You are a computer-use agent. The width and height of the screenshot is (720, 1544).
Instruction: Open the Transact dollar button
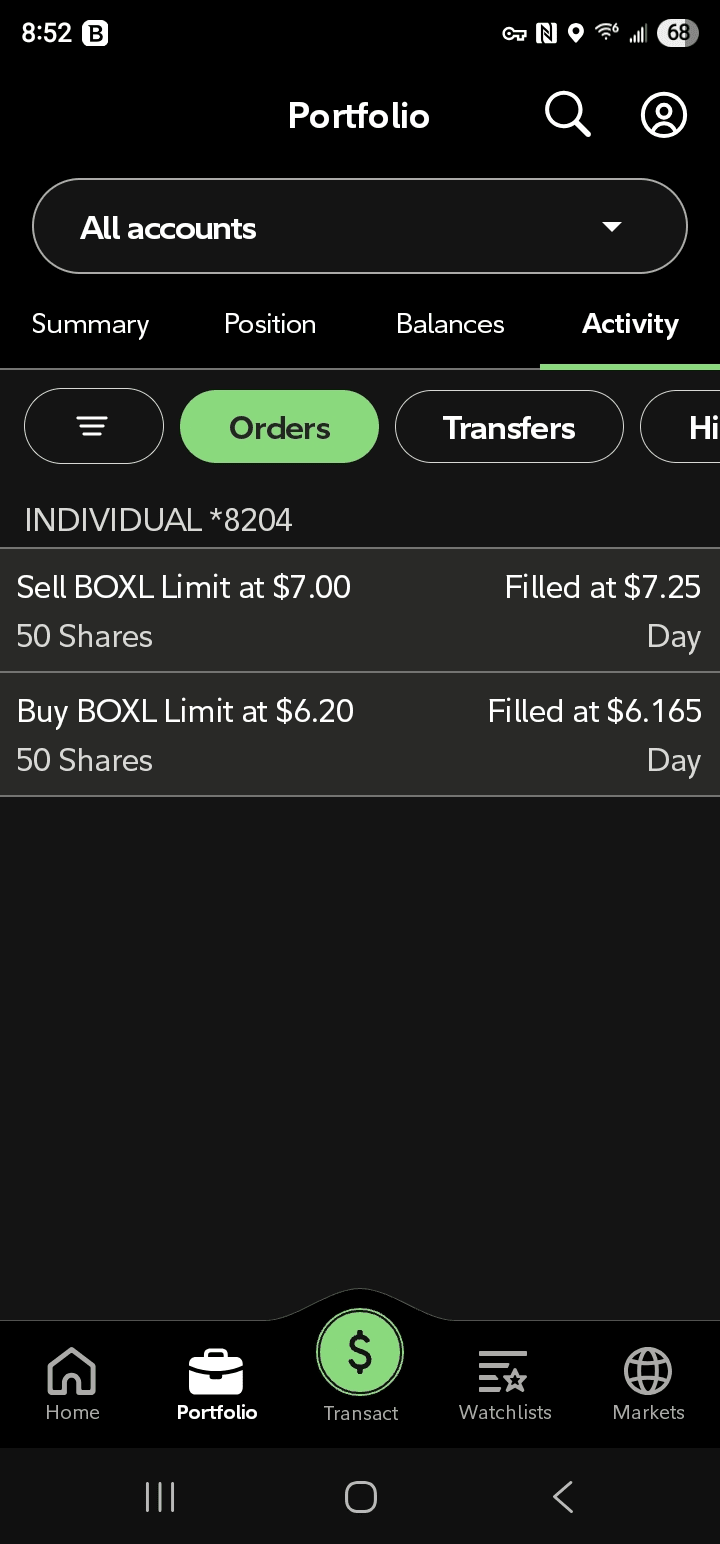coord(360,1354)
